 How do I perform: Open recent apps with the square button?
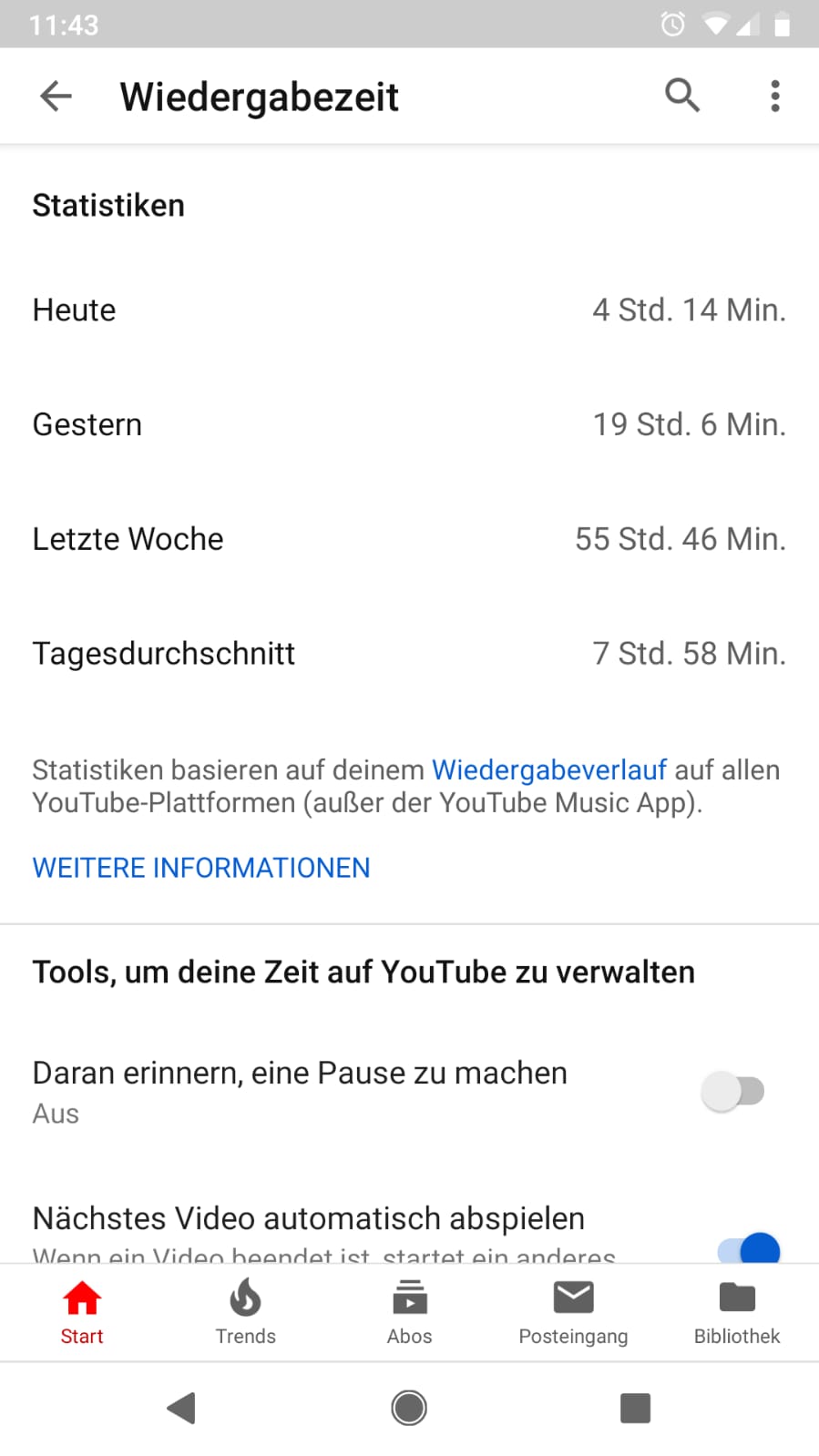click(x=635, y=1408)
